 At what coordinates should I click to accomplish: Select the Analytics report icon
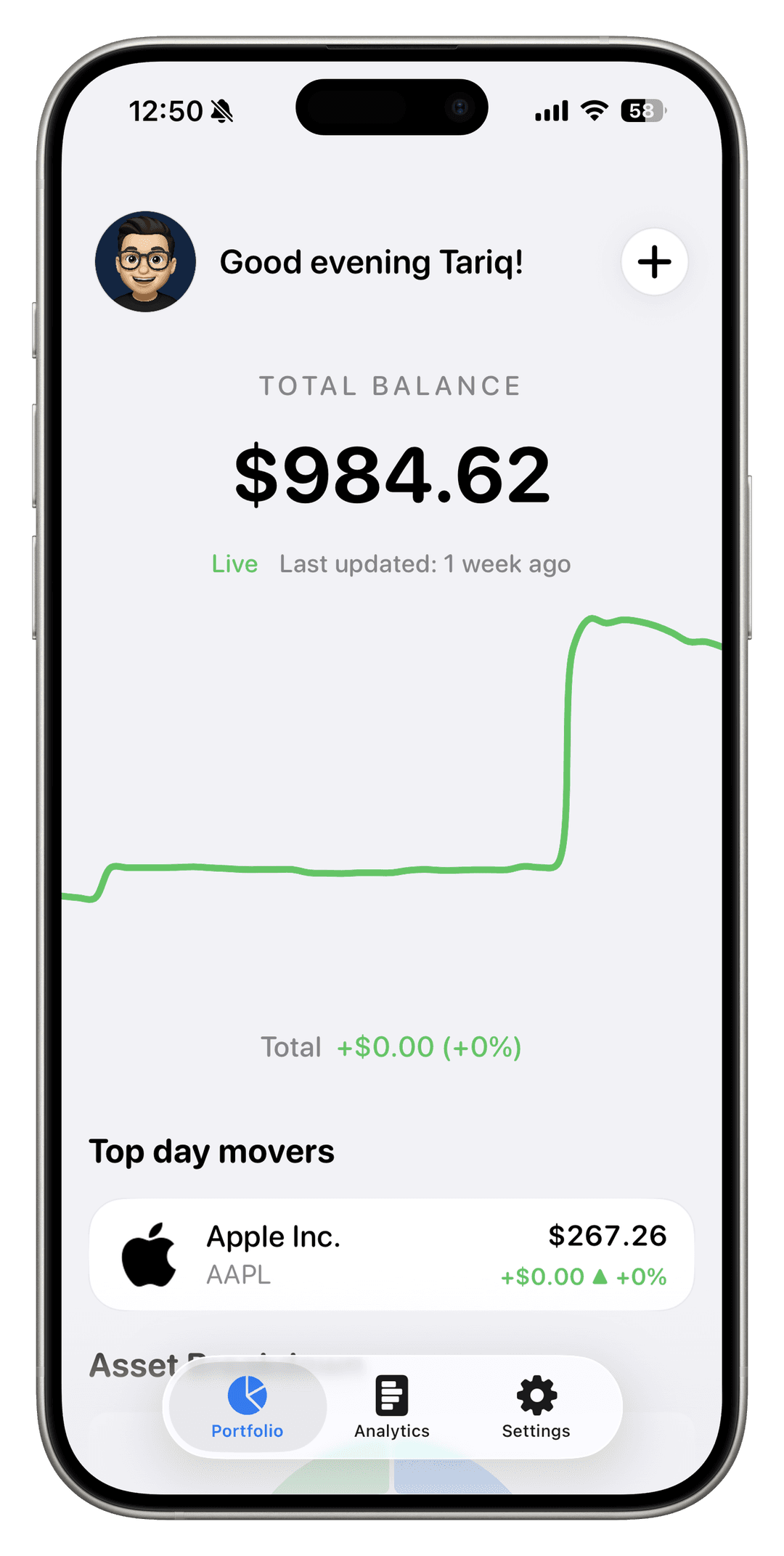pyautogui.click(x=391, y=1393)
